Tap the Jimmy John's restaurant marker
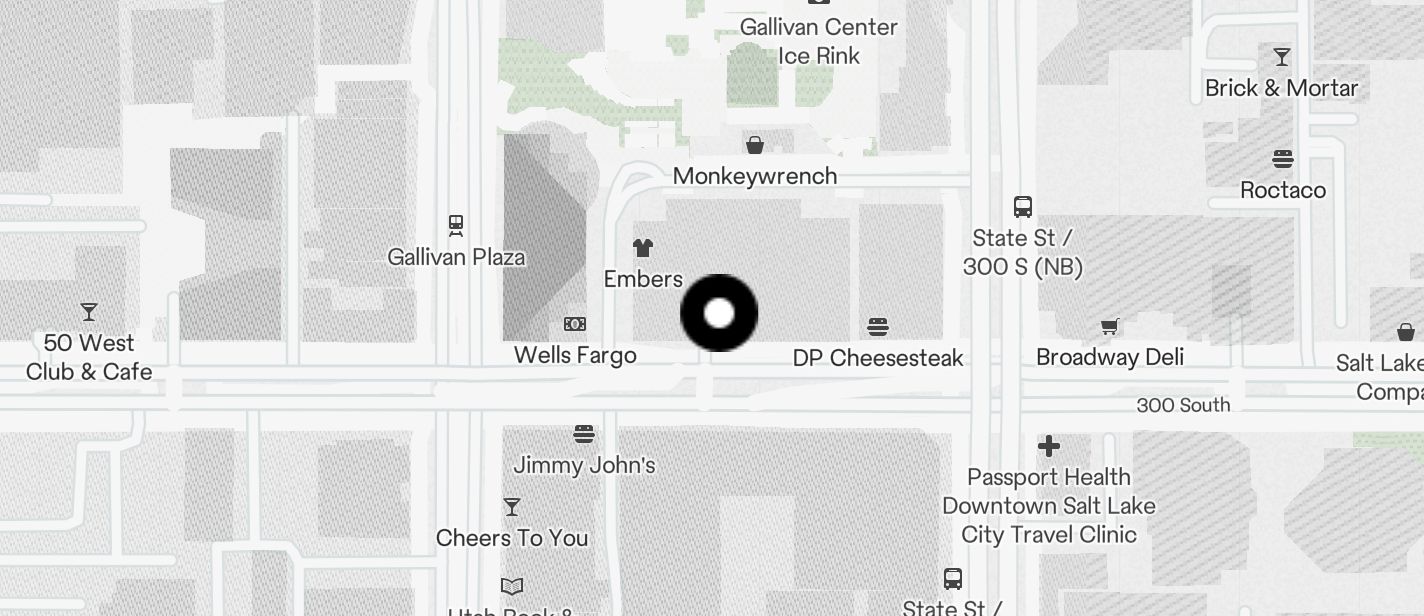This screenshot has width=1424, height=616. 584,434
